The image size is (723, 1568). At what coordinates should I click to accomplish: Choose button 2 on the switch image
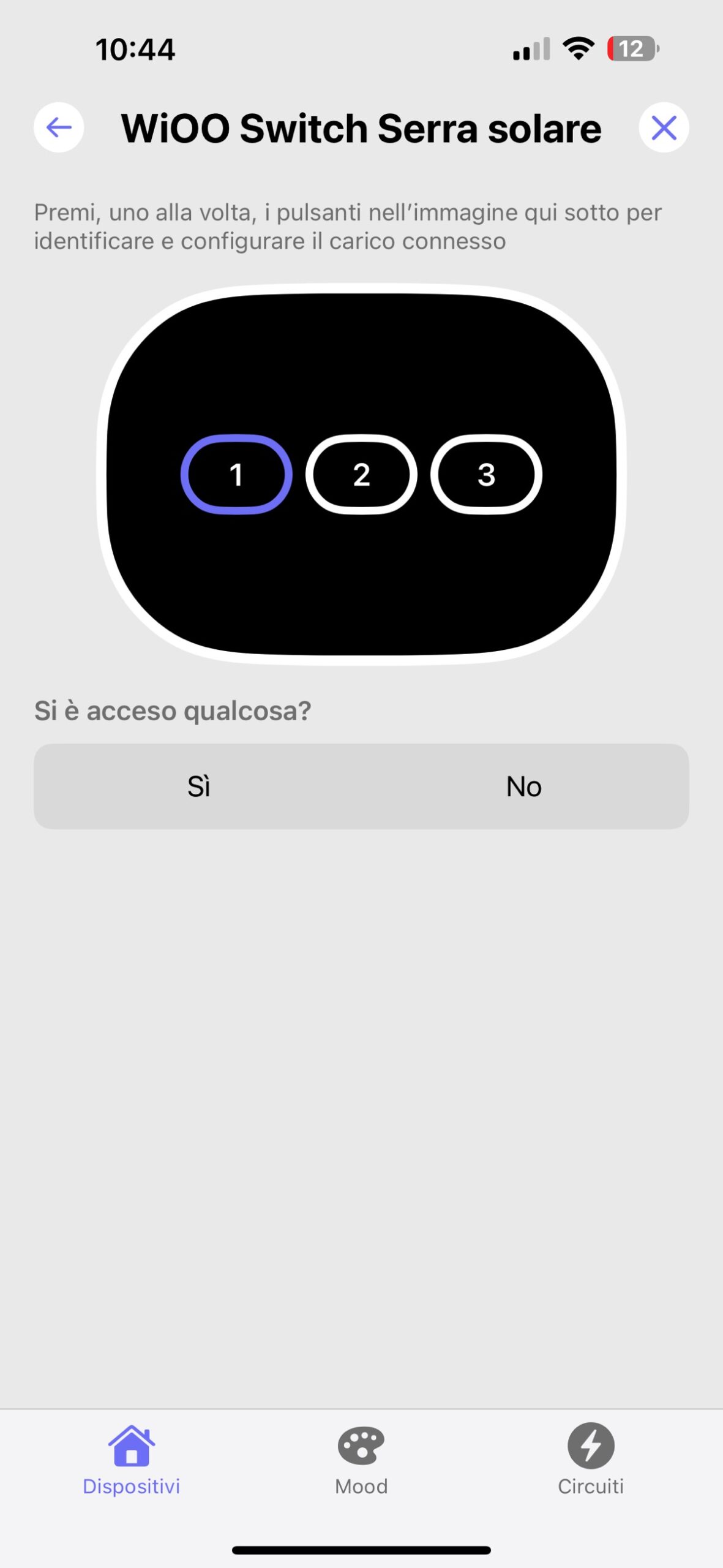(361, 475)
